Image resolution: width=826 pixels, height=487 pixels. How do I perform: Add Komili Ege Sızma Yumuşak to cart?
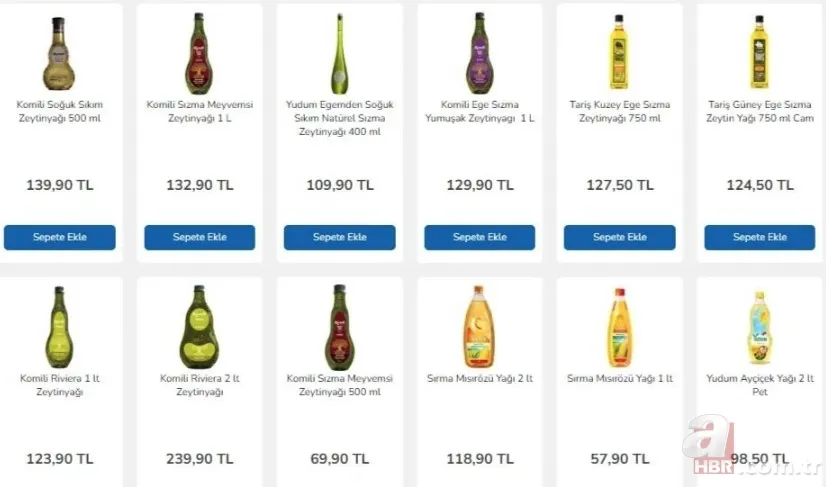[479, 237]
